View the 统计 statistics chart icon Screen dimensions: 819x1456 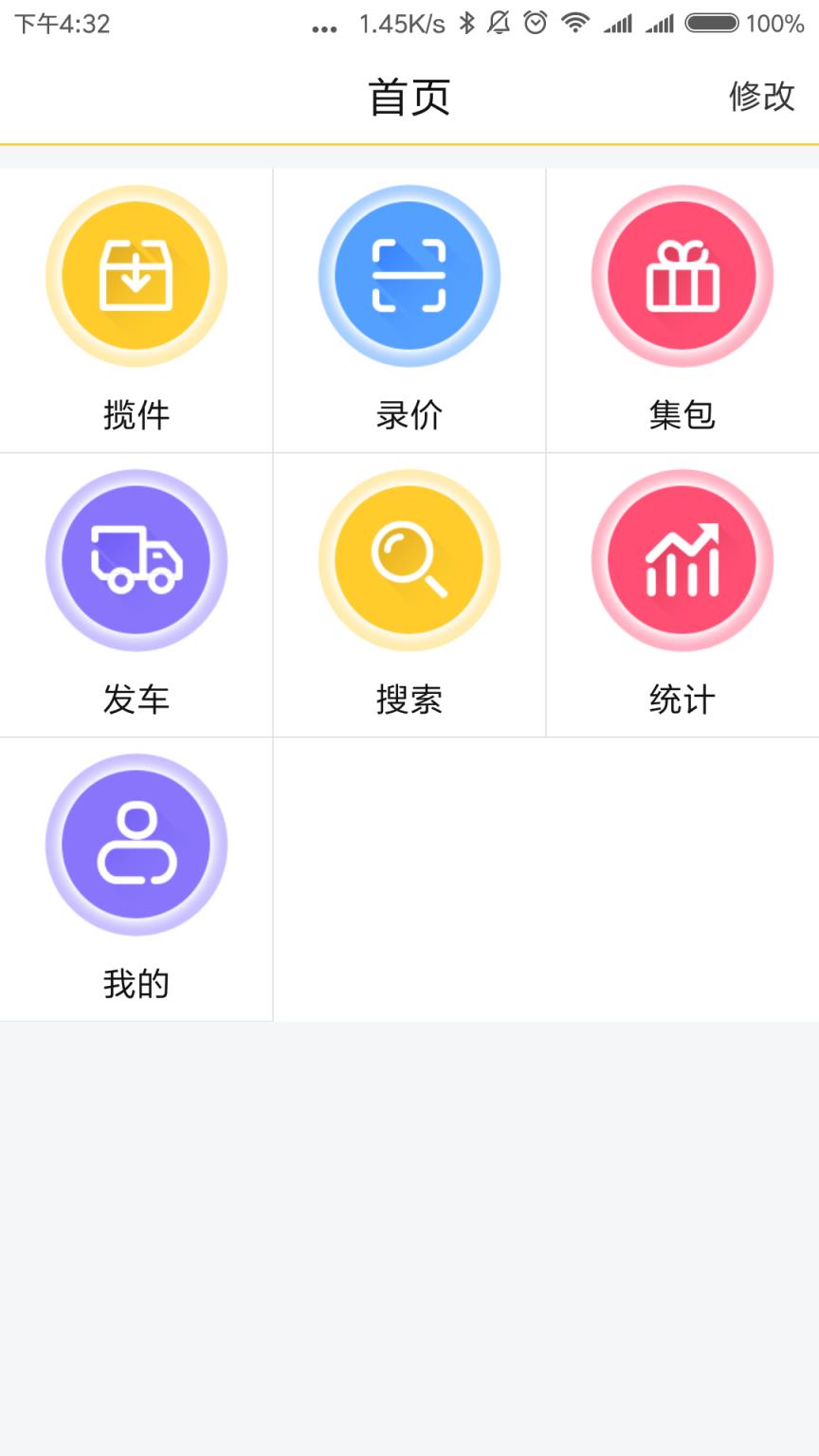point(682,560)
